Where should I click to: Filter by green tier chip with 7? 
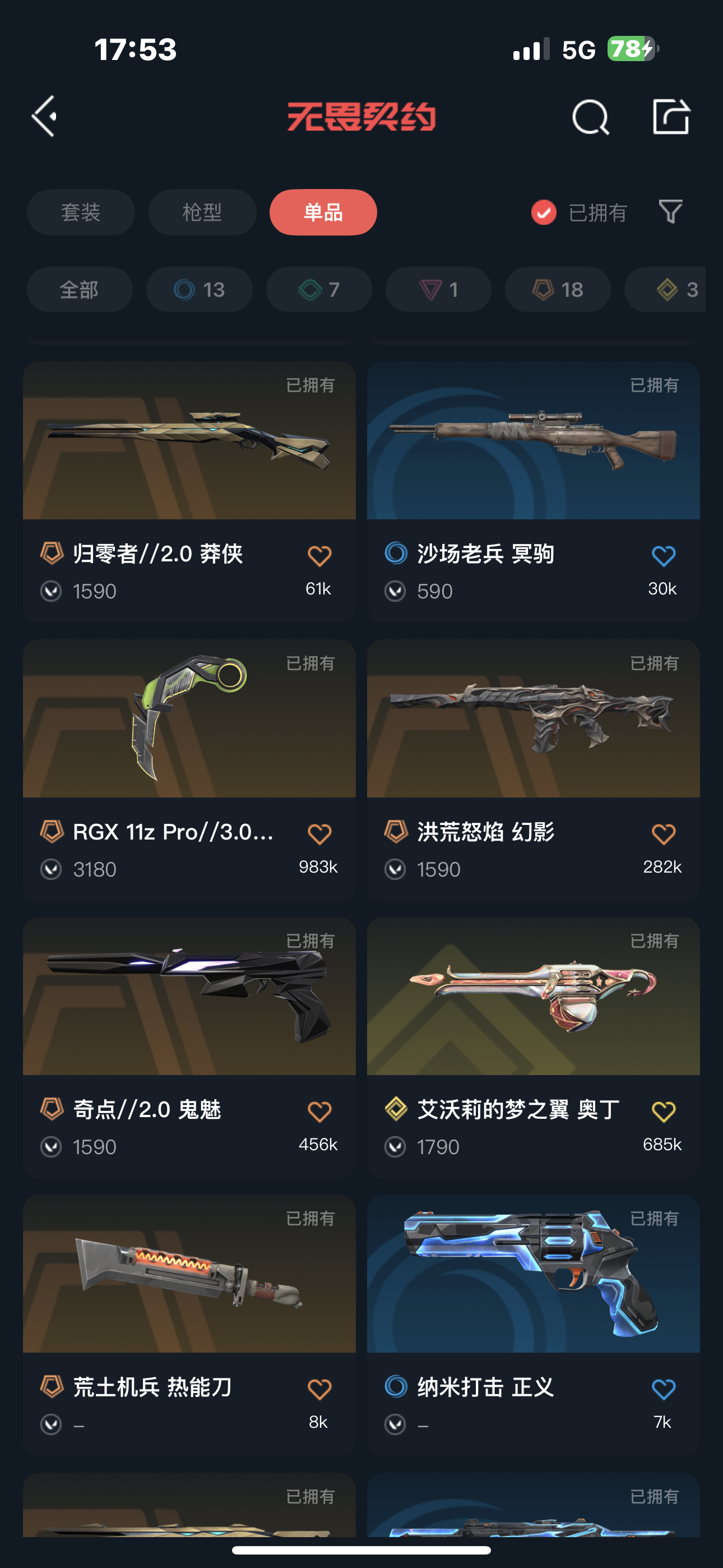tap(318, 290)
